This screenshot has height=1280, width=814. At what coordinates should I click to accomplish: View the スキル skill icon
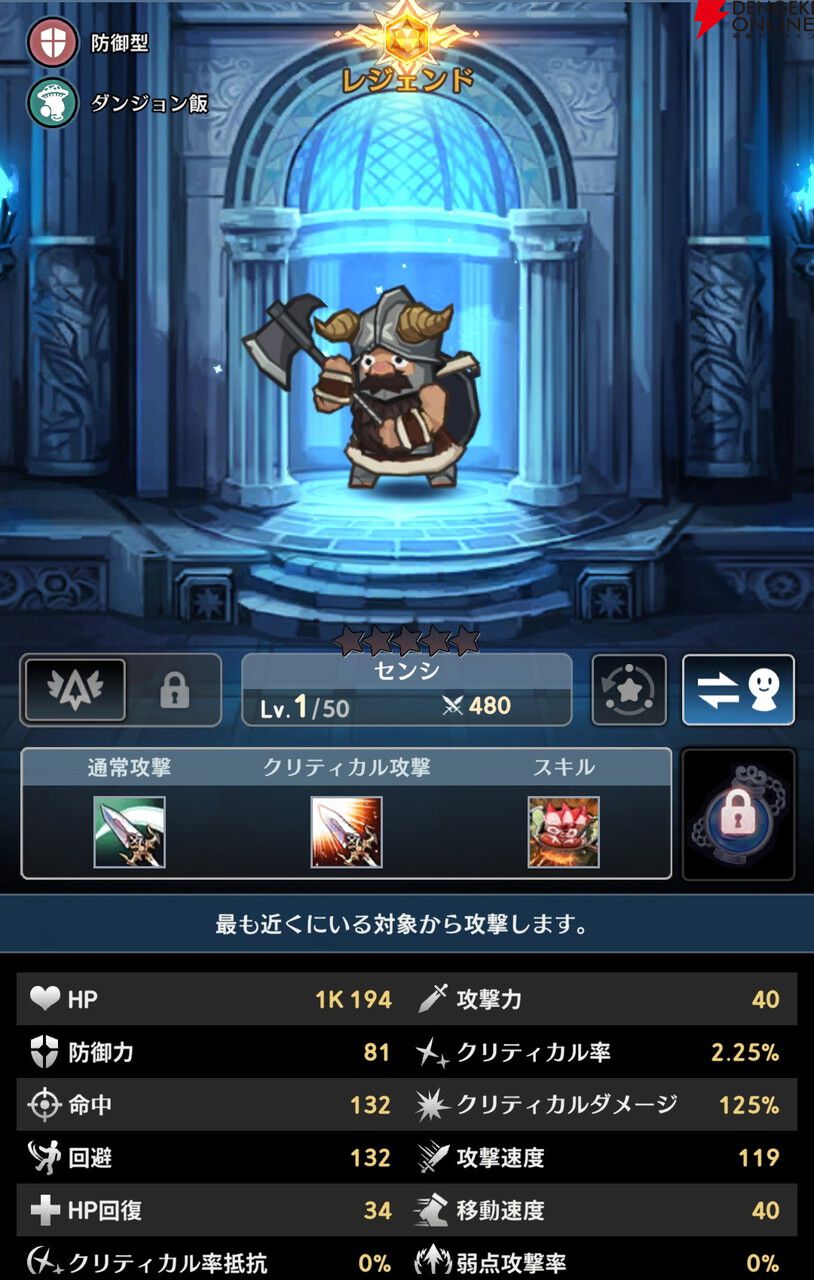(564, 832)
